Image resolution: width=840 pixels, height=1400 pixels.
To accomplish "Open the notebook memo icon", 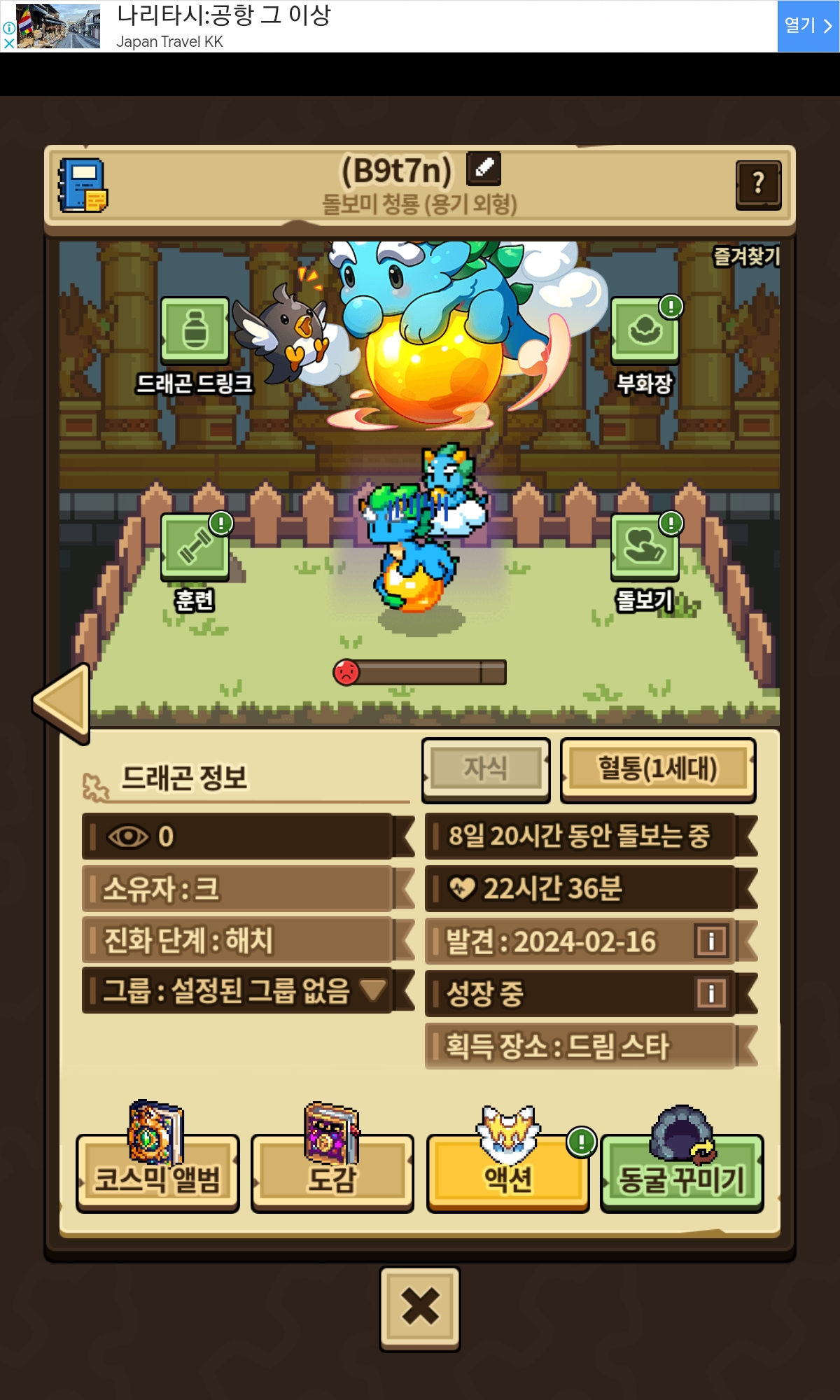I will coord(83,185).
